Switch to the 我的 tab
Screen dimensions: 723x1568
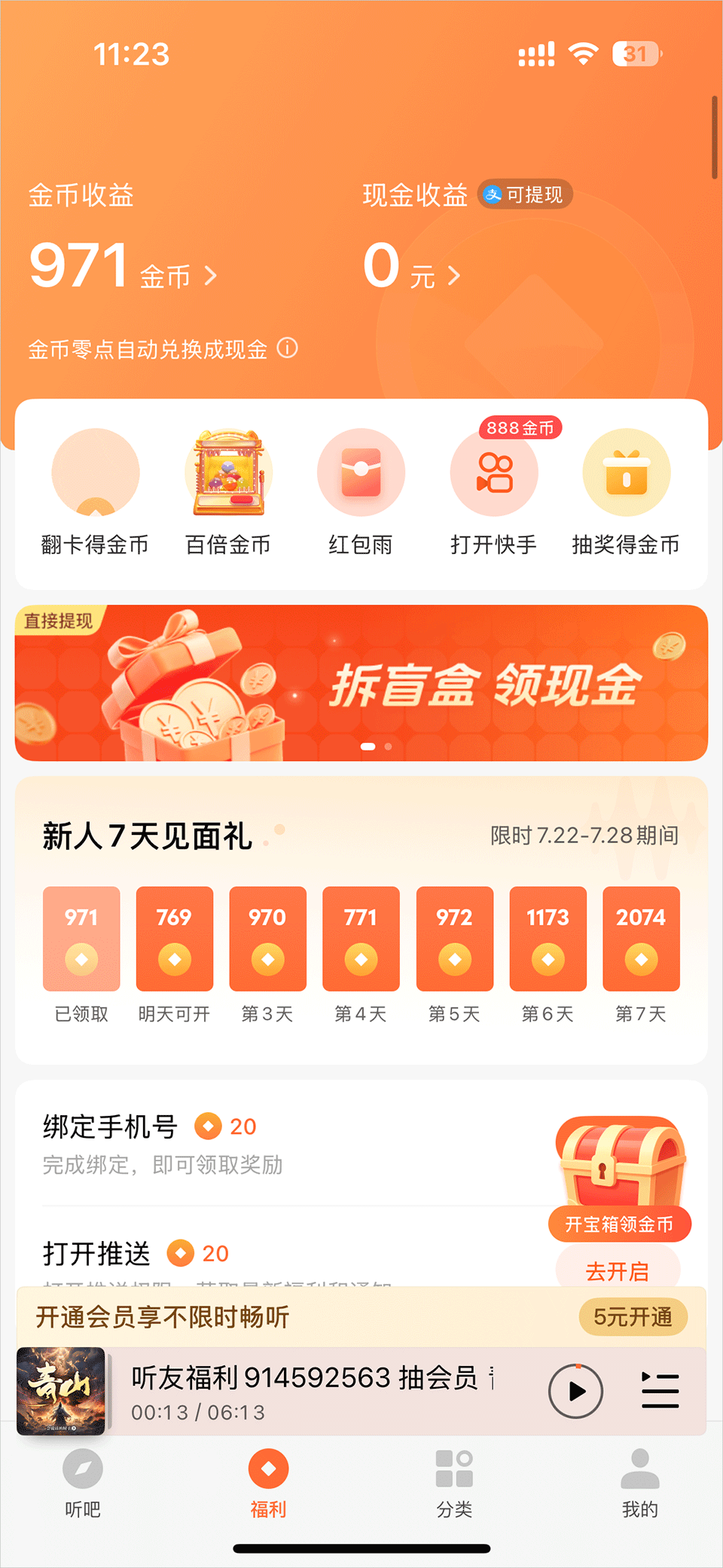click(x=639, y=1482)
